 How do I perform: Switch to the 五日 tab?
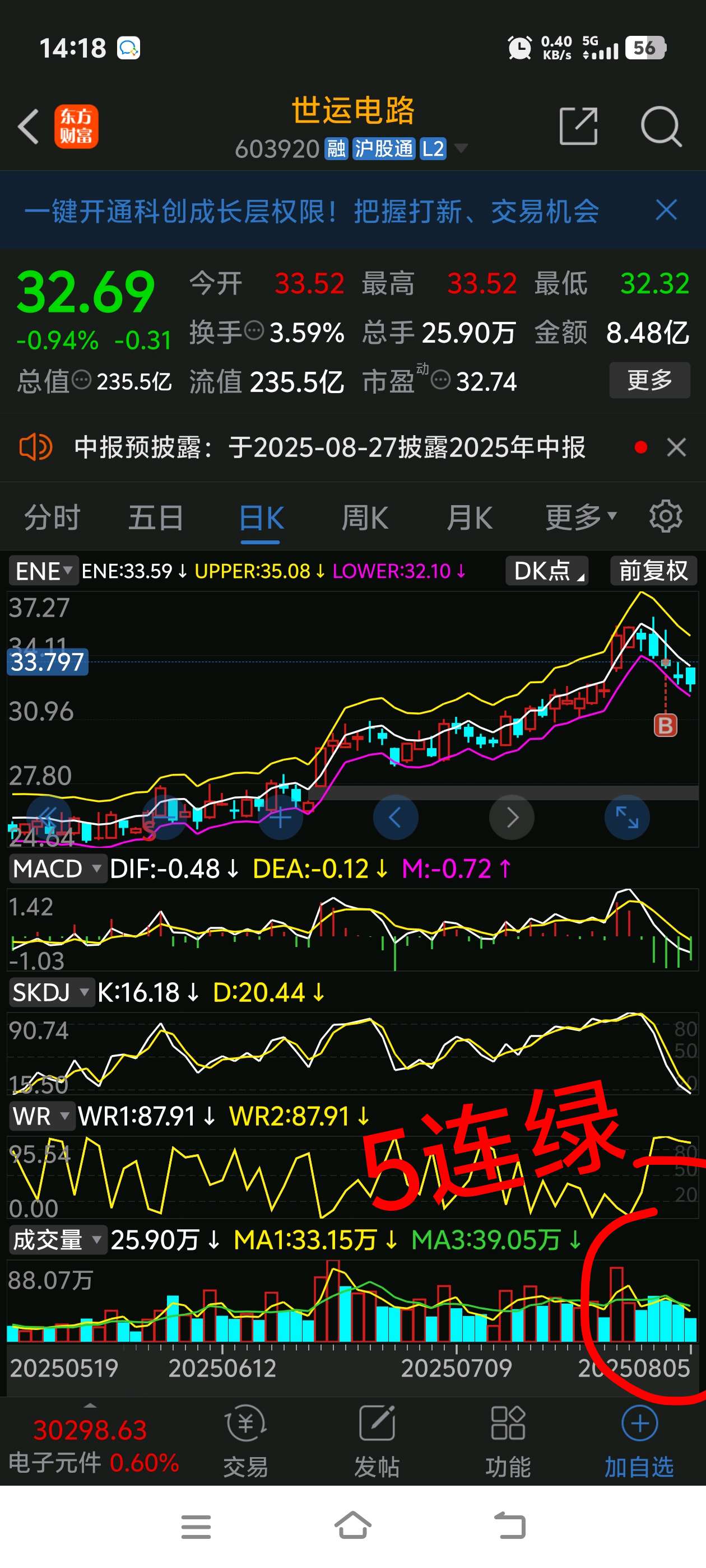point(156,518)
